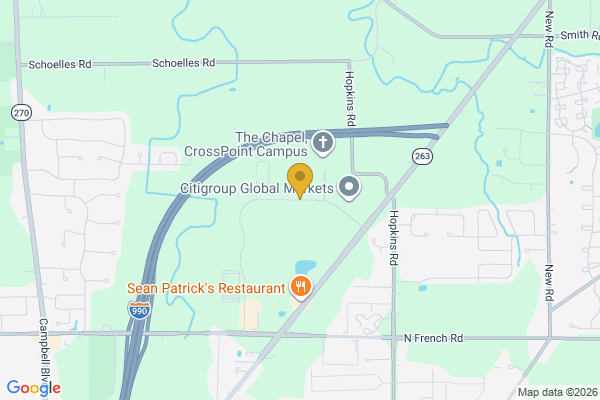Screen dimensions: 600x400
Task: Select the Citigroup Global Markets marker
Action: coord(349,187)
